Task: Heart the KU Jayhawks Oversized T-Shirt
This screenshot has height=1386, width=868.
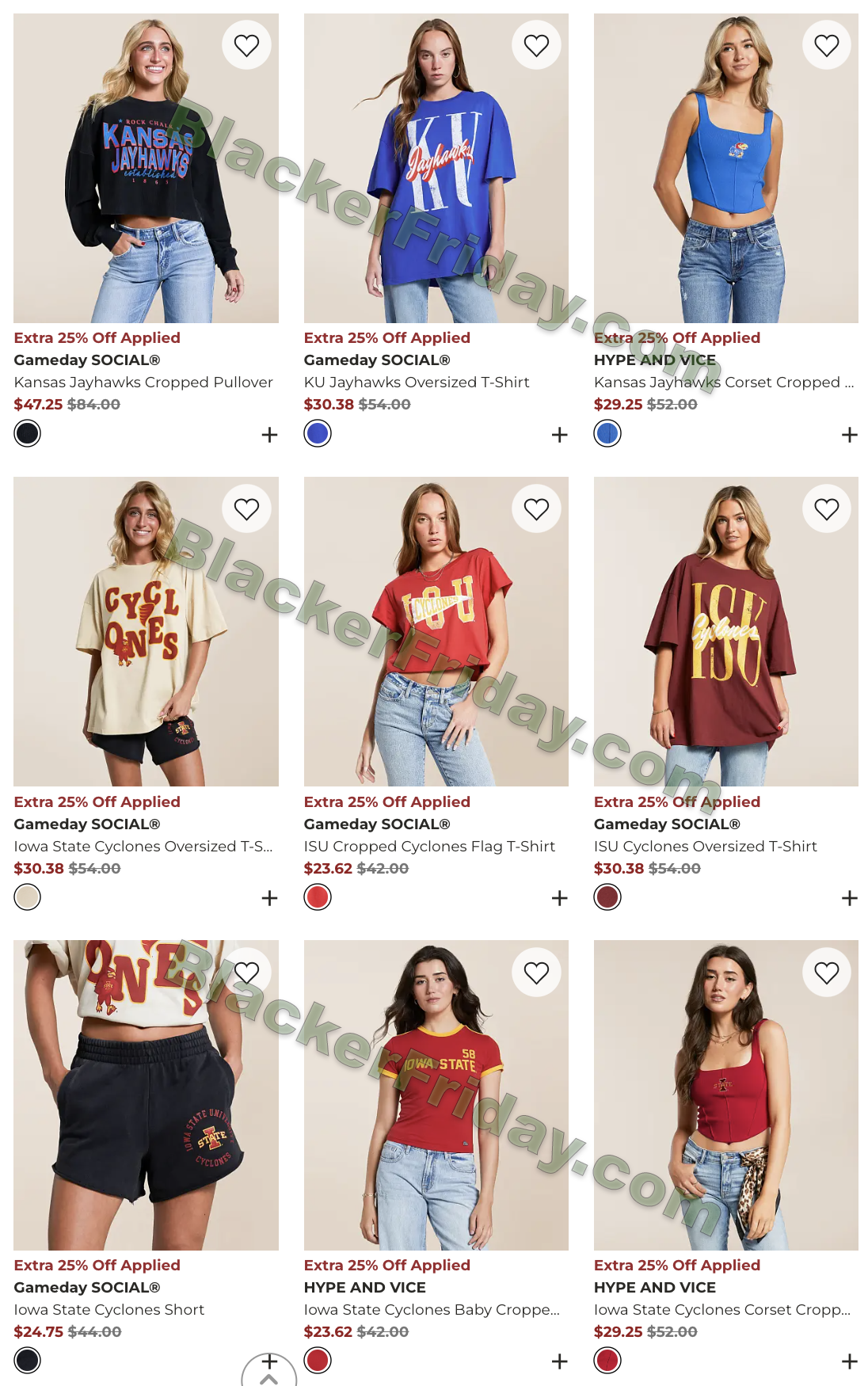Action: click(x=536, y=45)
